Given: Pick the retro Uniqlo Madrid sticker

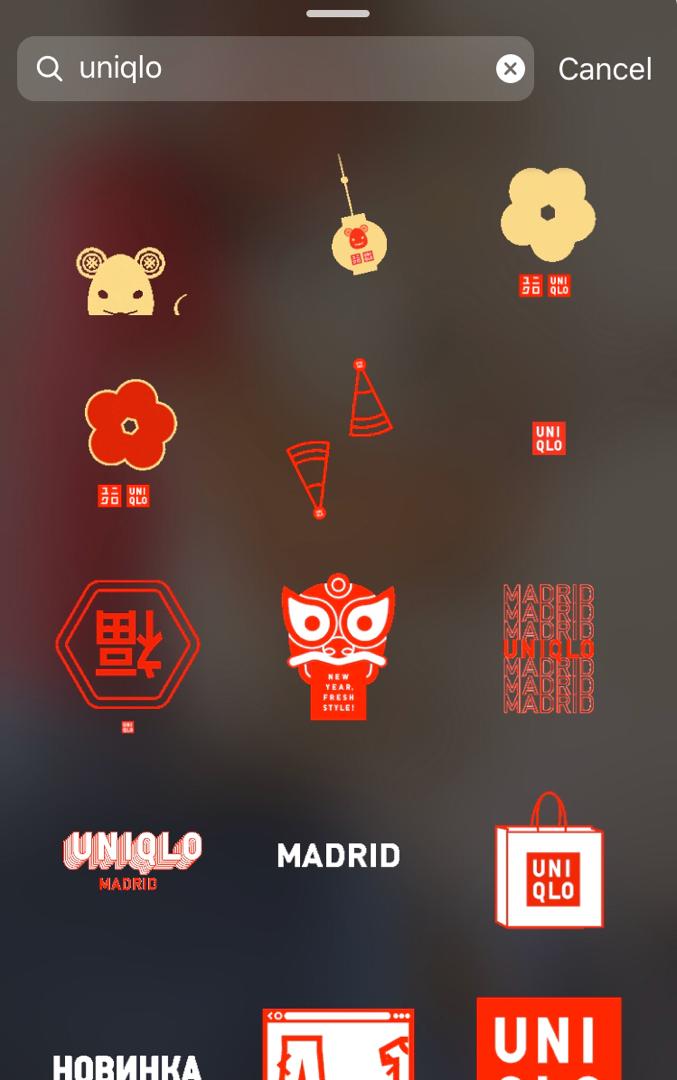Looking at the screenshot, I should click(131, 858).
